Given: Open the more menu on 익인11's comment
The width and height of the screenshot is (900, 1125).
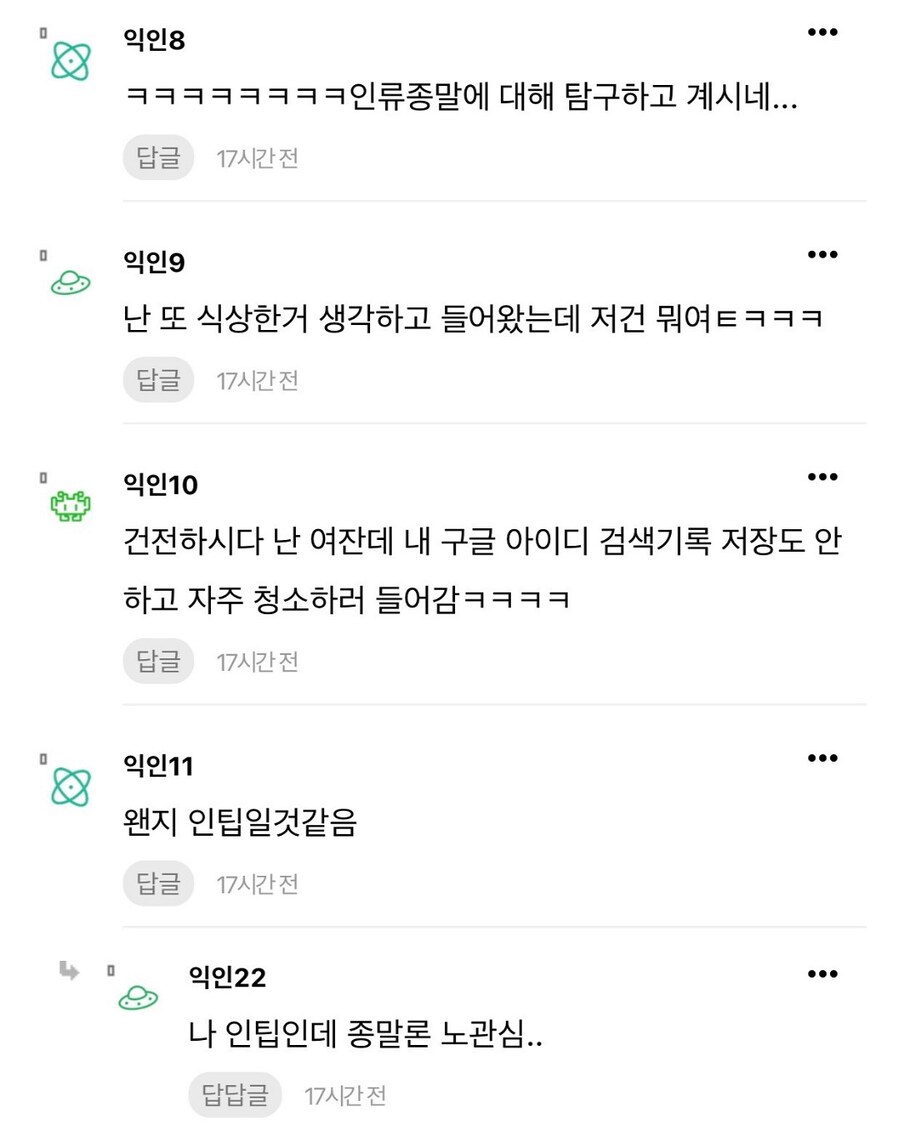Looking at the screenshot, I should [x=823, y=758].
